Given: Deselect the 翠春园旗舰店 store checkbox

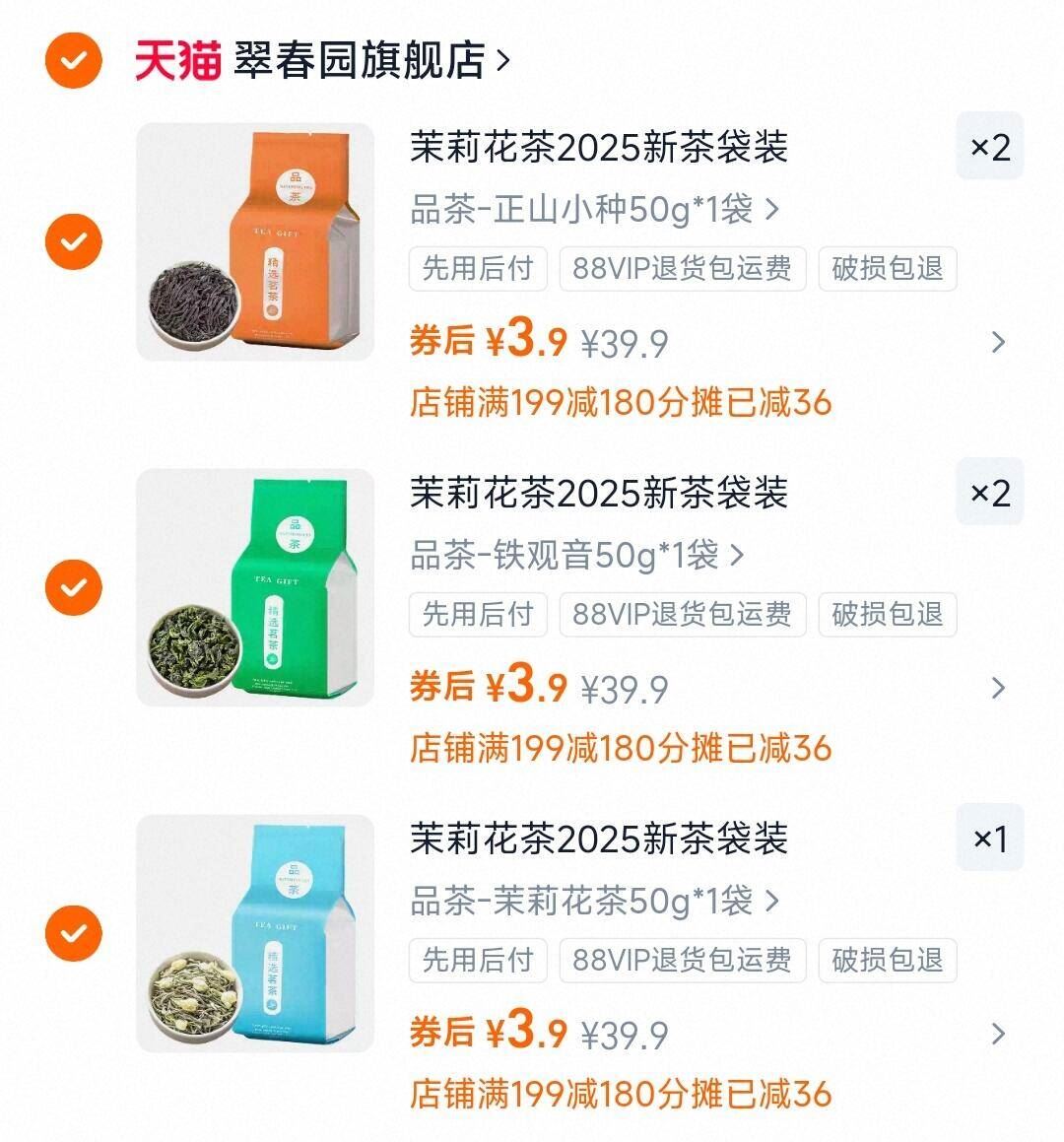Looking at the screenshot, I should 72,59.
